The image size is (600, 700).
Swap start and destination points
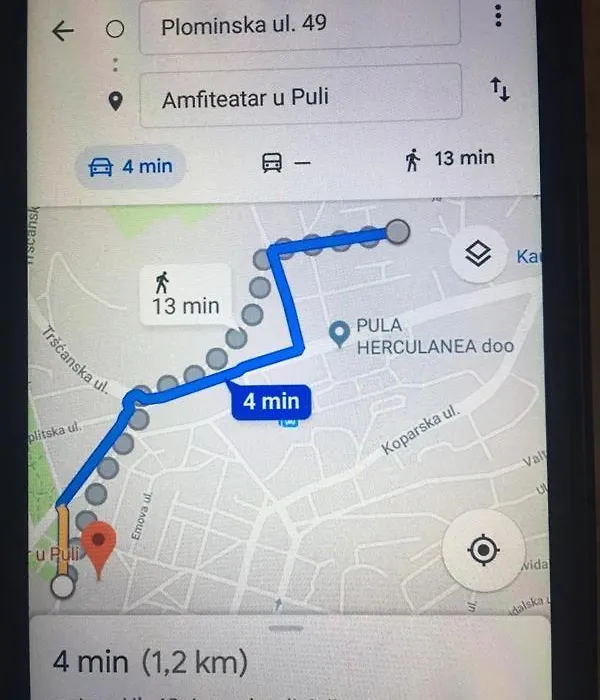[x=500, y=91]
